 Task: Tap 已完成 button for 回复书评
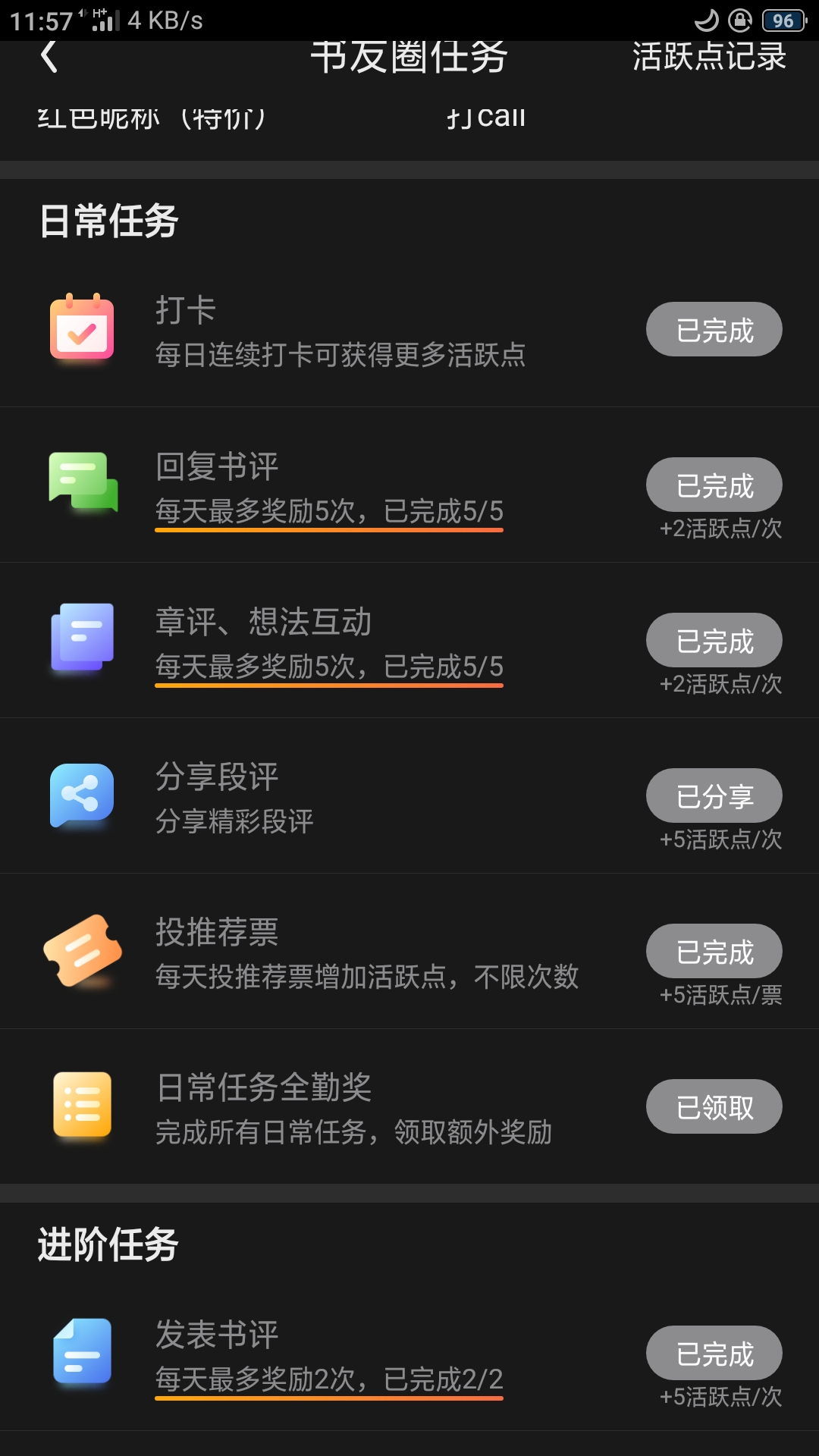(714, 485)
